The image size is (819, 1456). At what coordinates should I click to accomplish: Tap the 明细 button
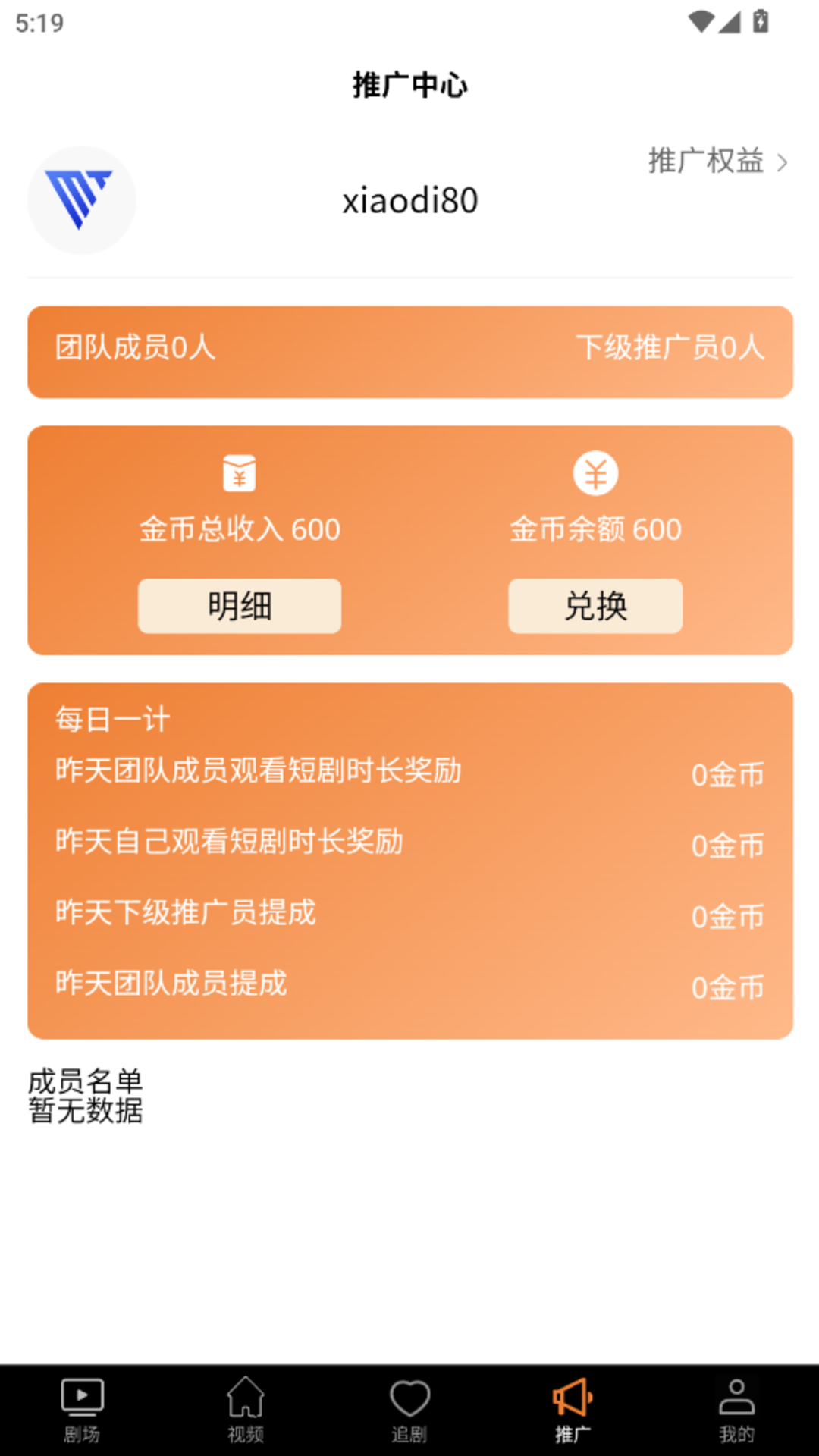[240, 606]
